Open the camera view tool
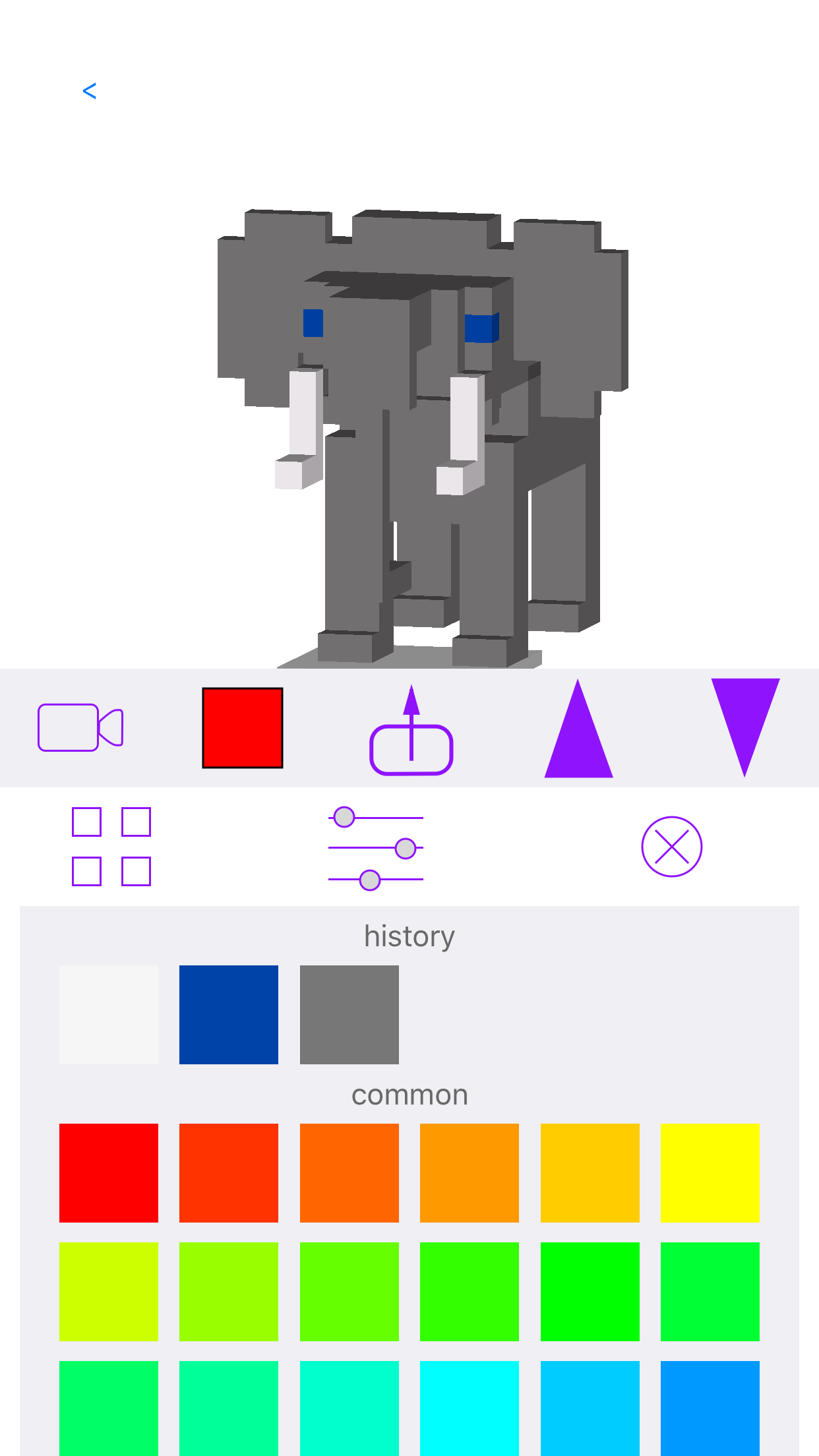This screenshot has width=819, height=1456. click(x=80, y=727)
